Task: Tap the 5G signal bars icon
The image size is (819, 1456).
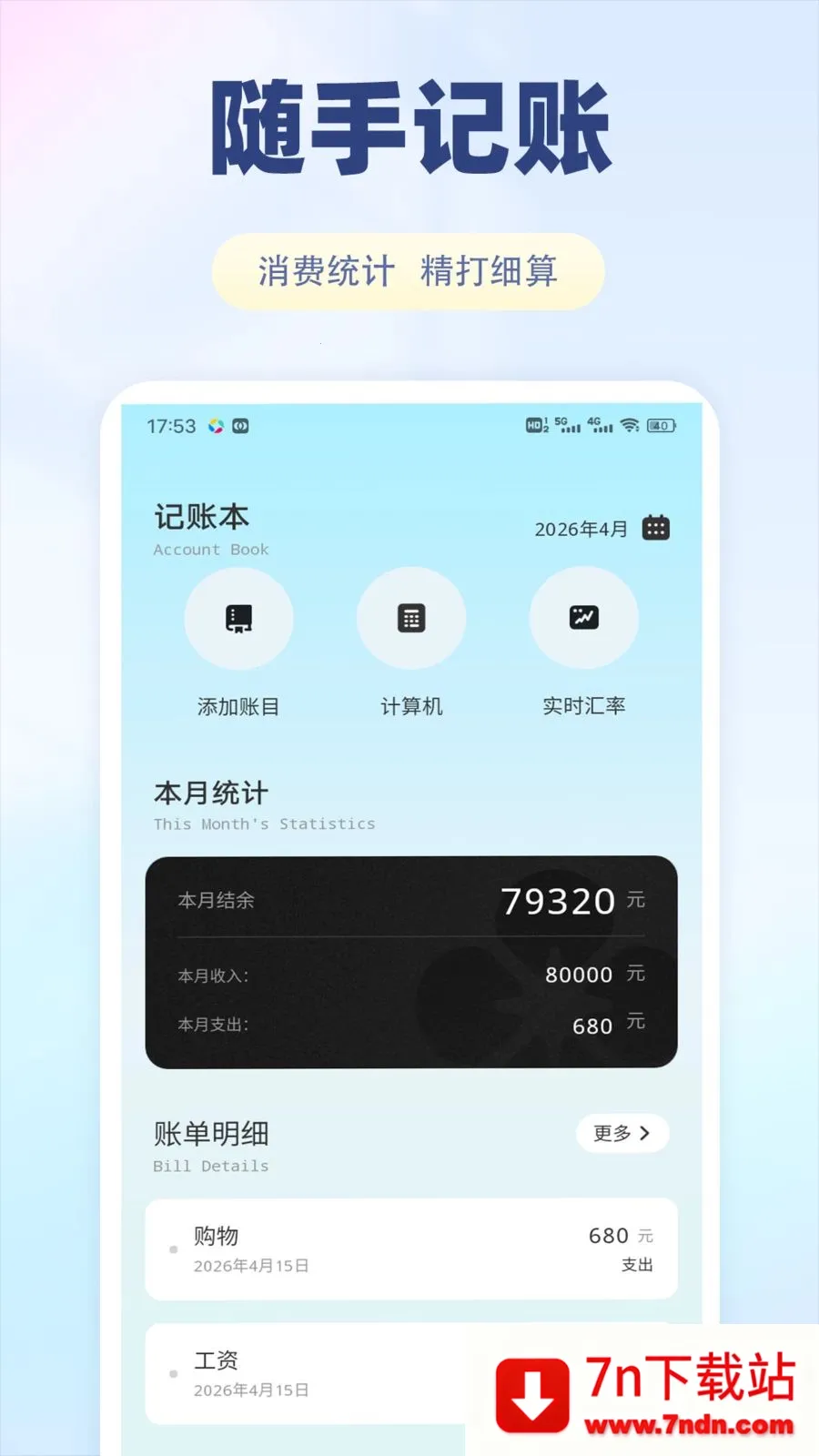Action: (569, 426)
